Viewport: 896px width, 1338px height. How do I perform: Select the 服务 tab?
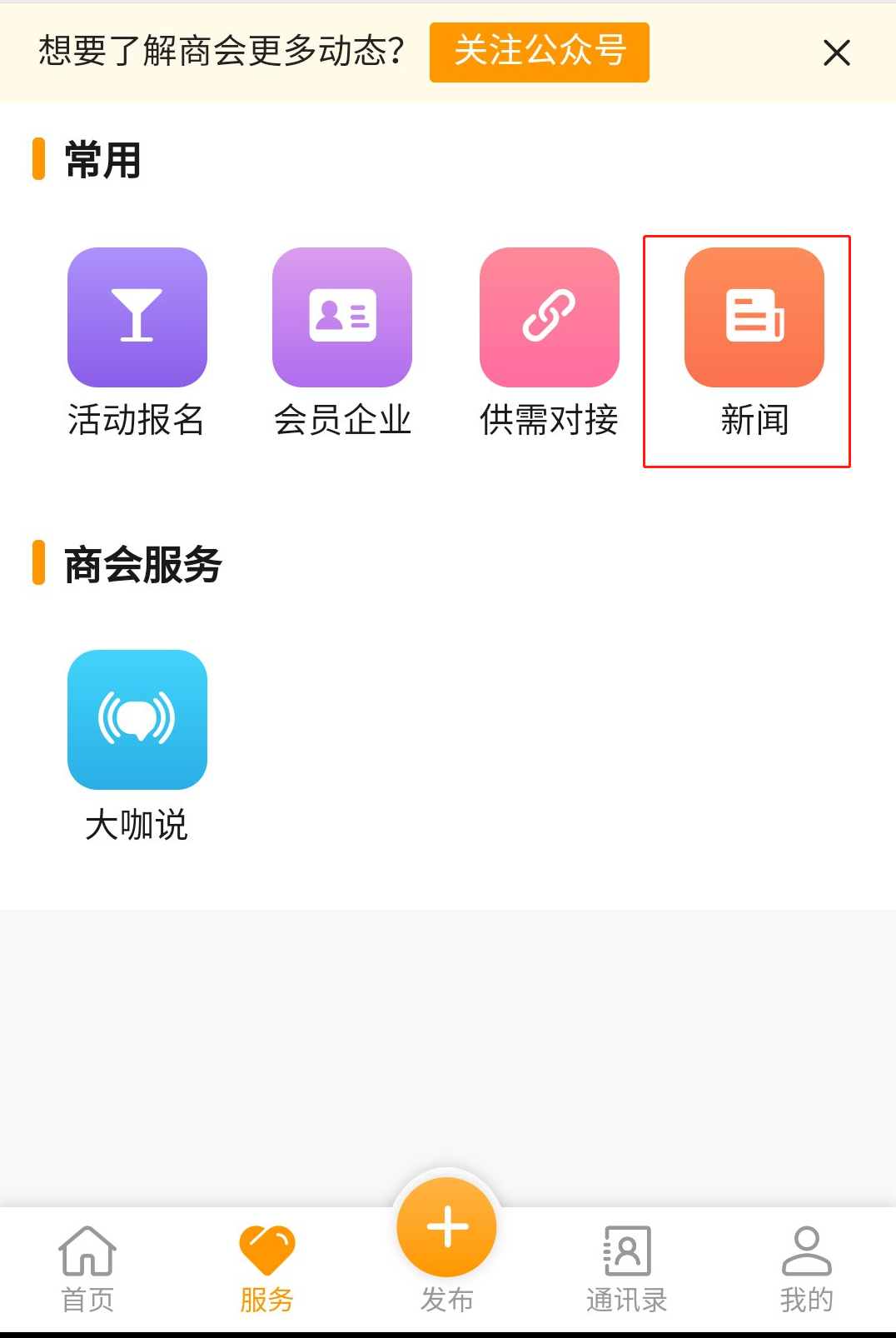pos(266,1268)
